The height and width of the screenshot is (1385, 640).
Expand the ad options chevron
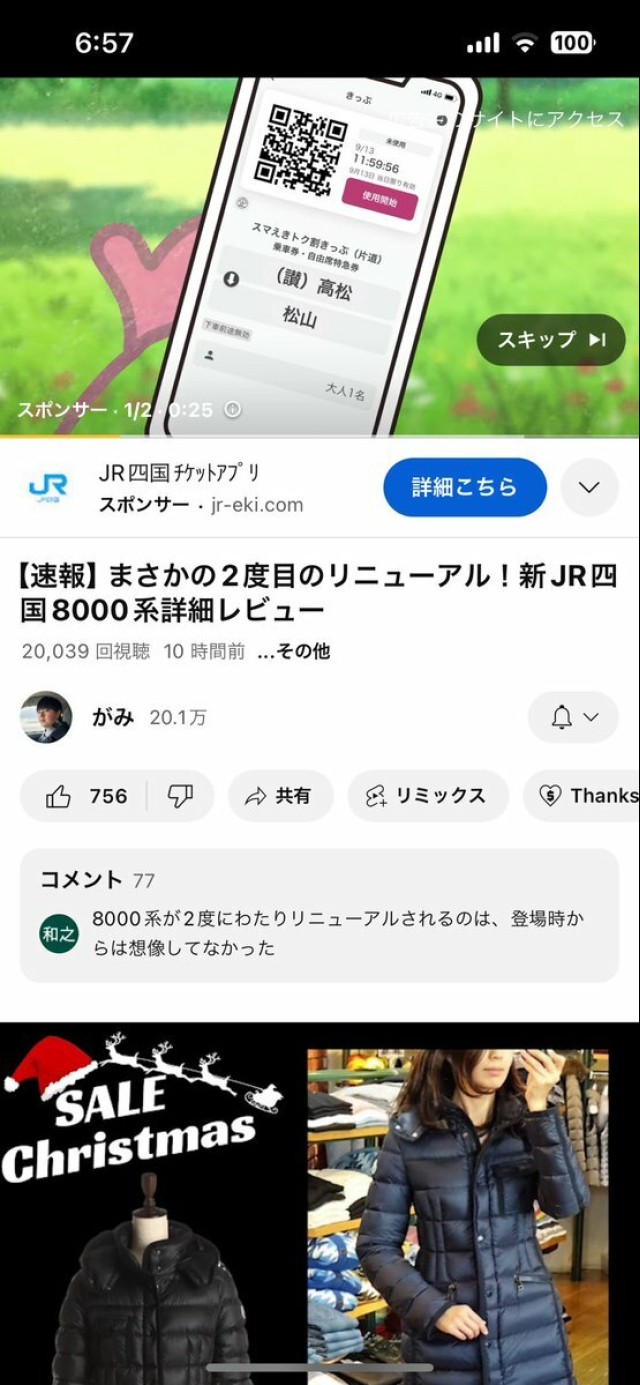point(589,487)
